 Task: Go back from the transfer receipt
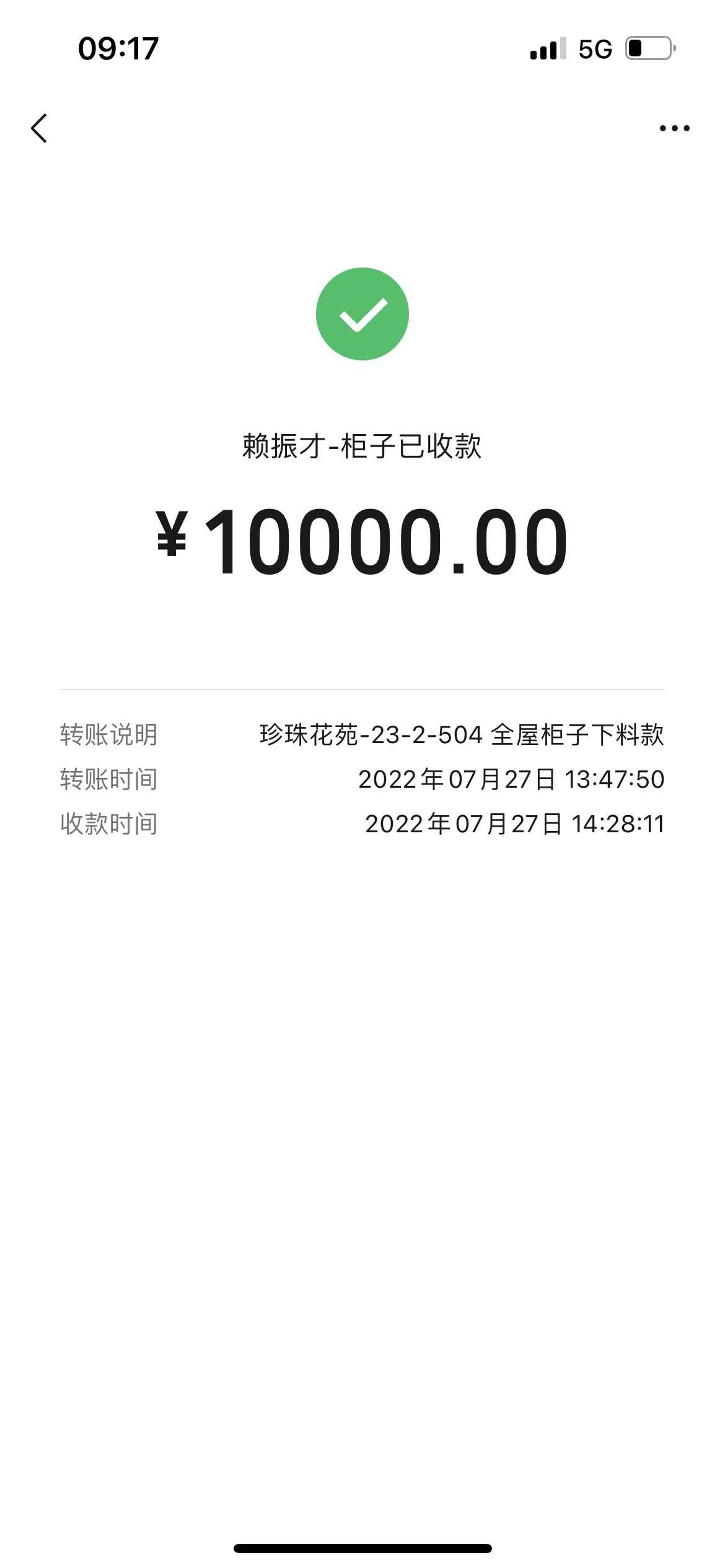tap(39, 128)
